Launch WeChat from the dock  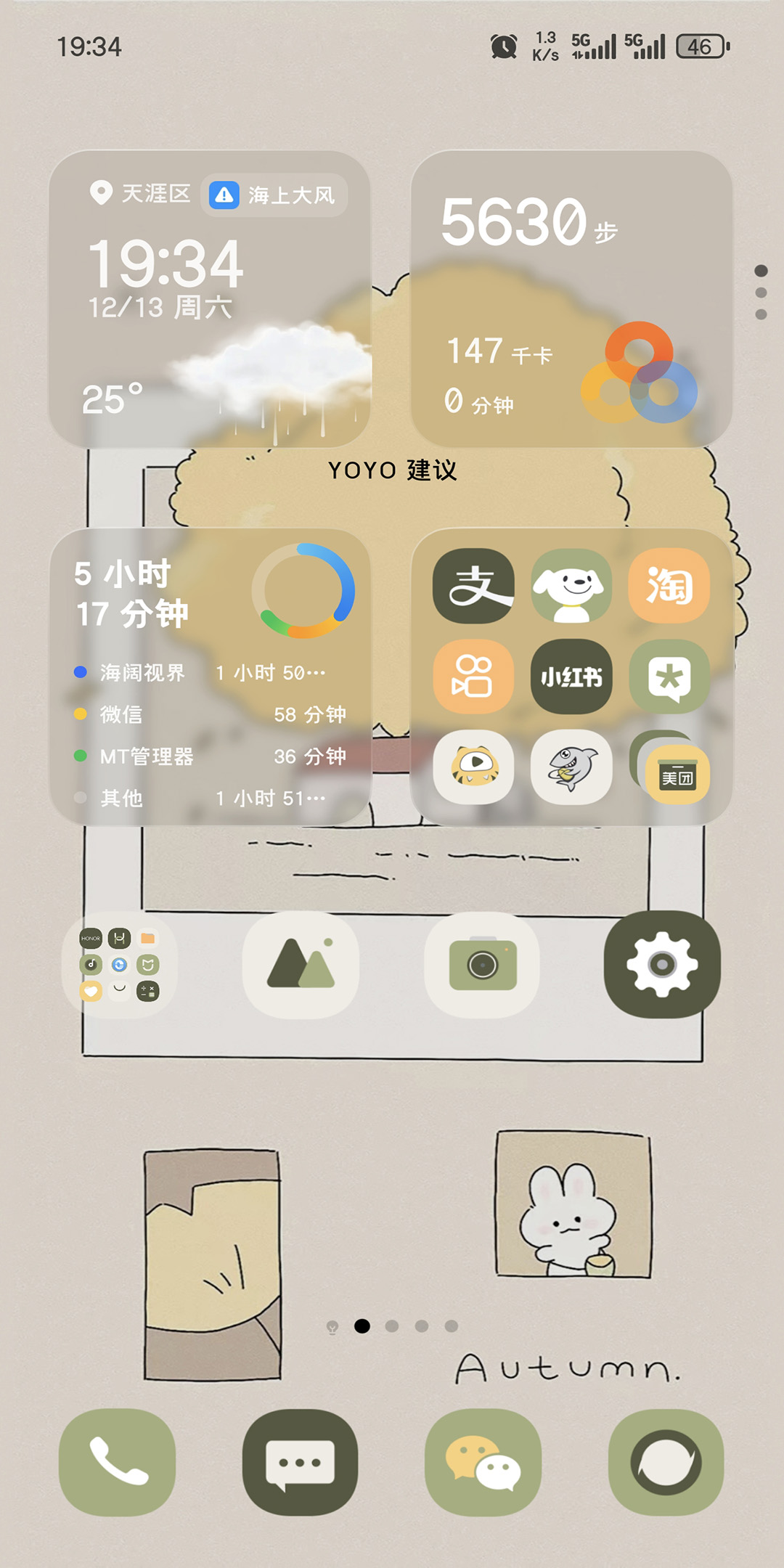tap(483, 1462)
